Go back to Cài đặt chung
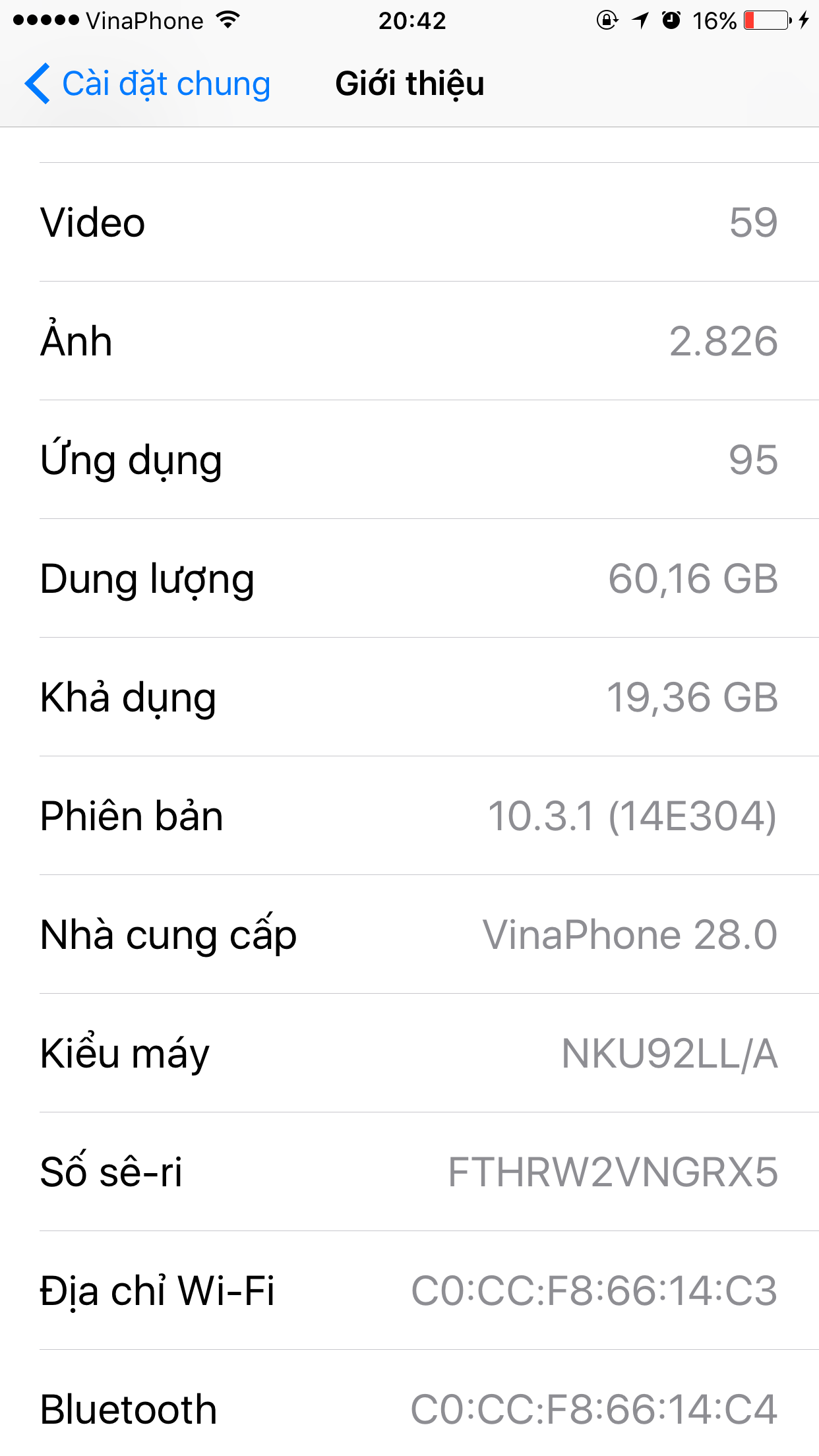 (x=148, y=84)
